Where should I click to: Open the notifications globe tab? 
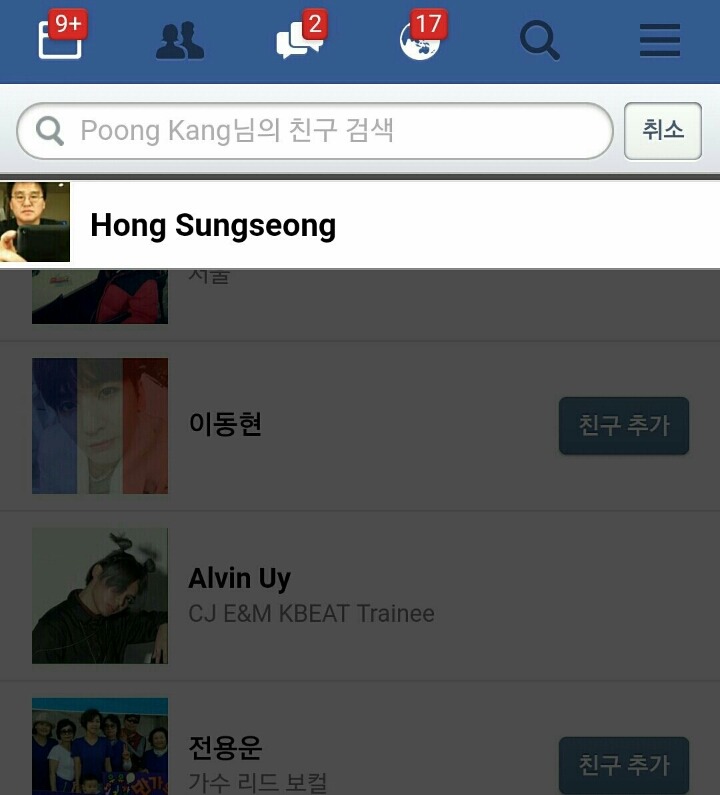coord(420,41)
